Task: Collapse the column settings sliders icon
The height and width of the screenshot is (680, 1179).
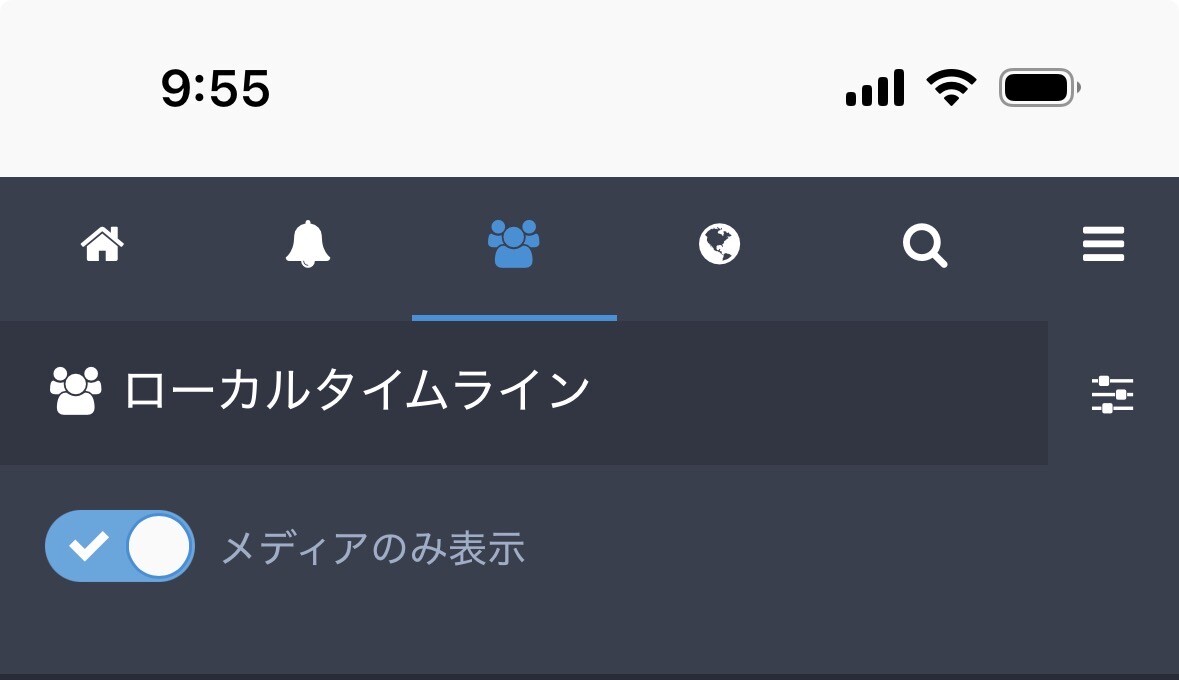Action: pyautogui.click(x=1112, y=394)
